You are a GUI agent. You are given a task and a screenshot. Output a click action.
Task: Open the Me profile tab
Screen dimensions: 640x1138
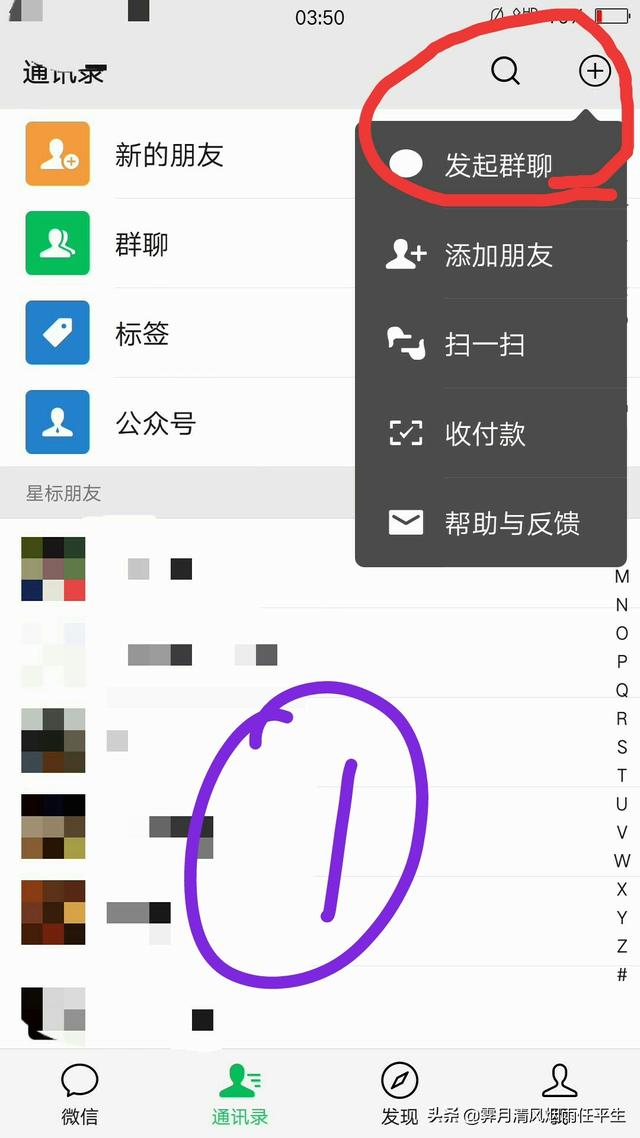tap(559, 1094)
